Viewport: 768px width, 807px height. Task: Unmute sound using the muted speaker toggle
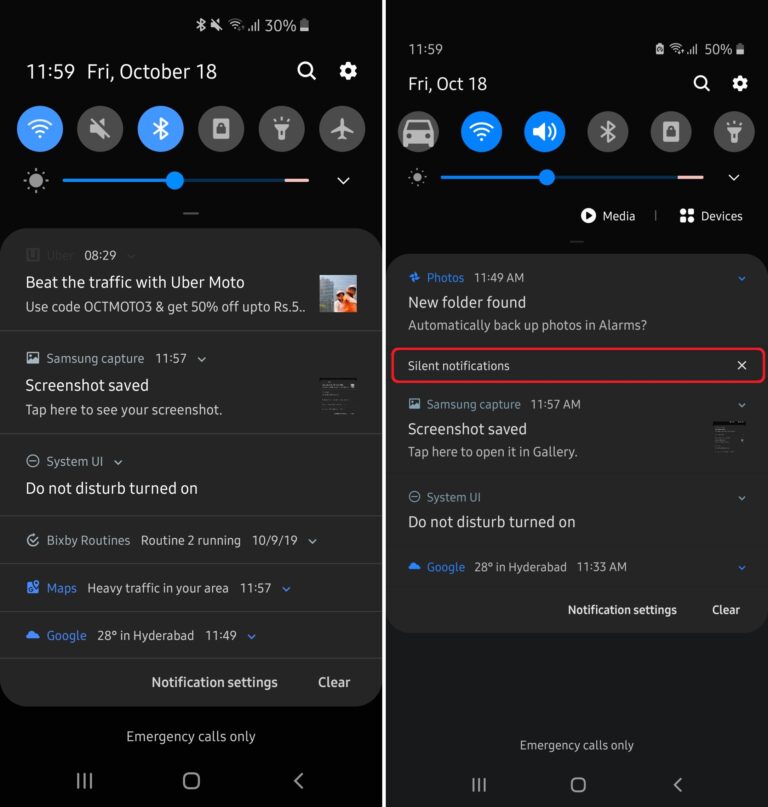[x=100, y=129]
